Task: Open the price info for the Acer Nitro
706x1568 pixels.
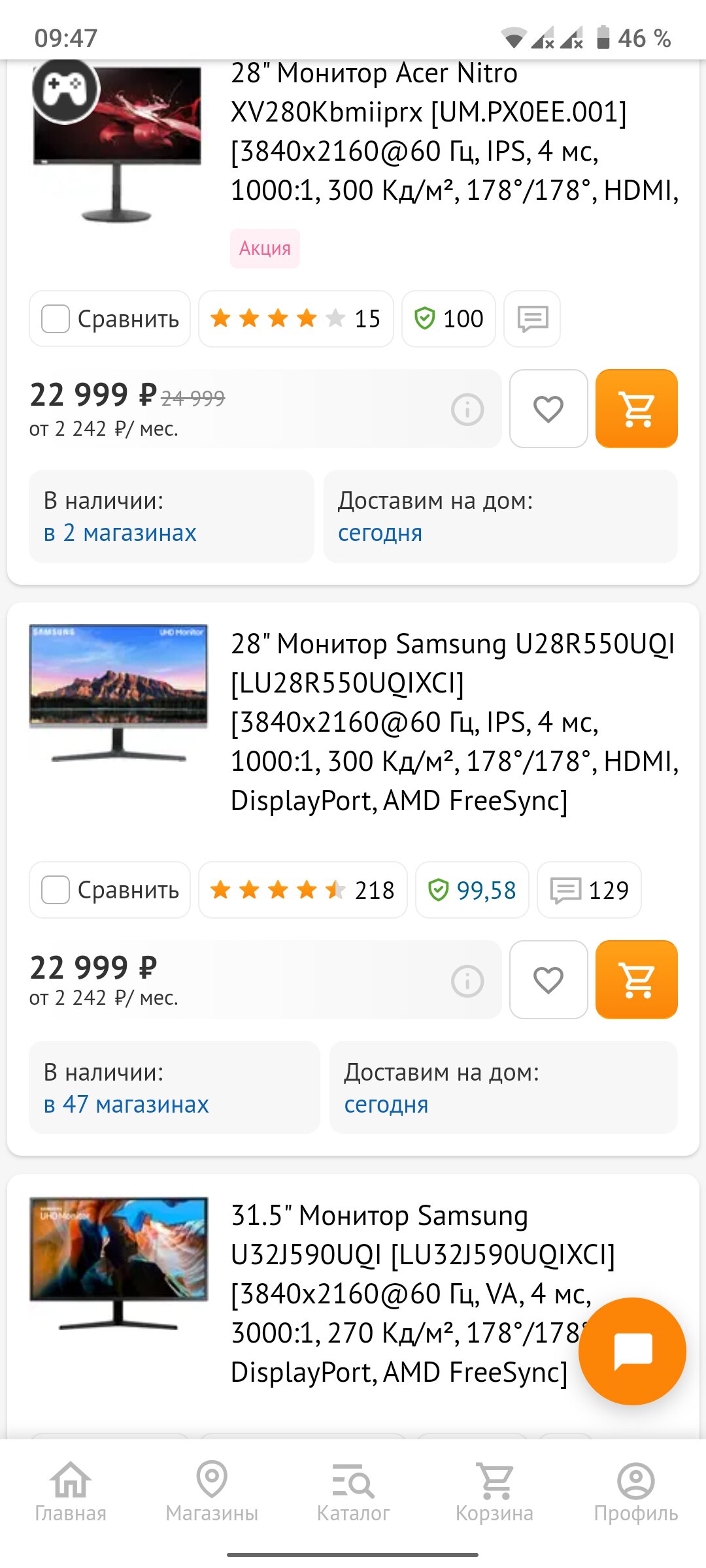Action: coord(467,410)
